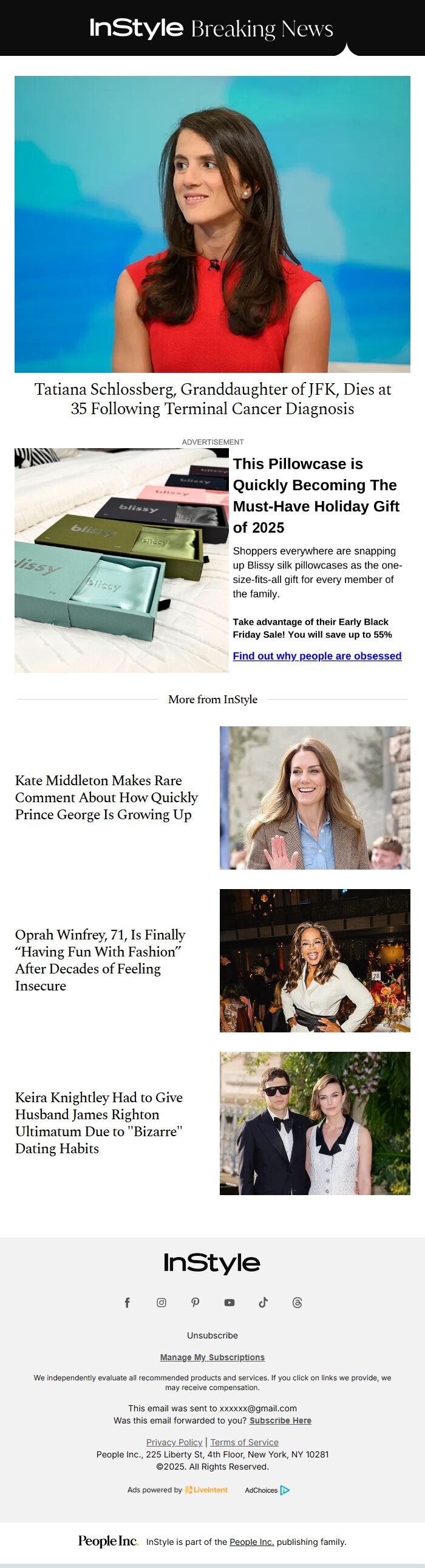Read the Kate Middleton Prince George story
The height and width of the screenshot is (1568, 425).
(107, 797)
